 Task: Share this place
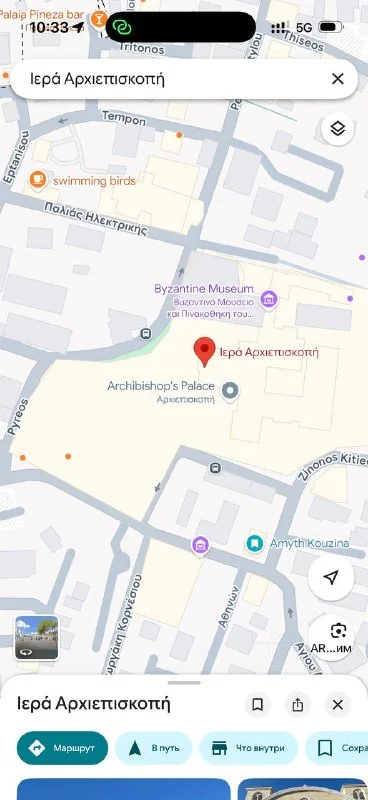[x=298, y=705]
